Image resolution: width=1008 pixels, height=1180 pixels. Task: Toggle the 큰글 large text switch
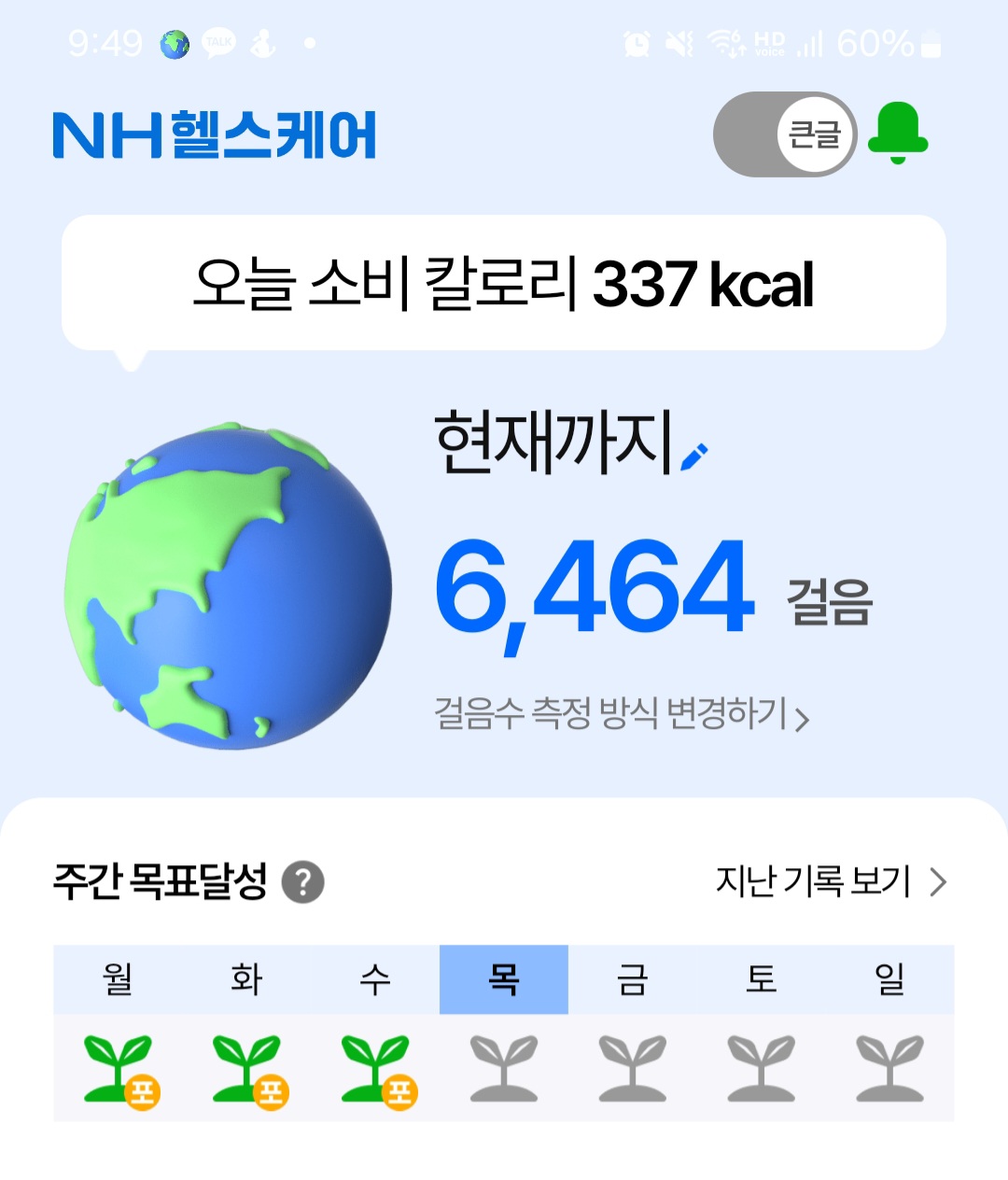(785, 134)
